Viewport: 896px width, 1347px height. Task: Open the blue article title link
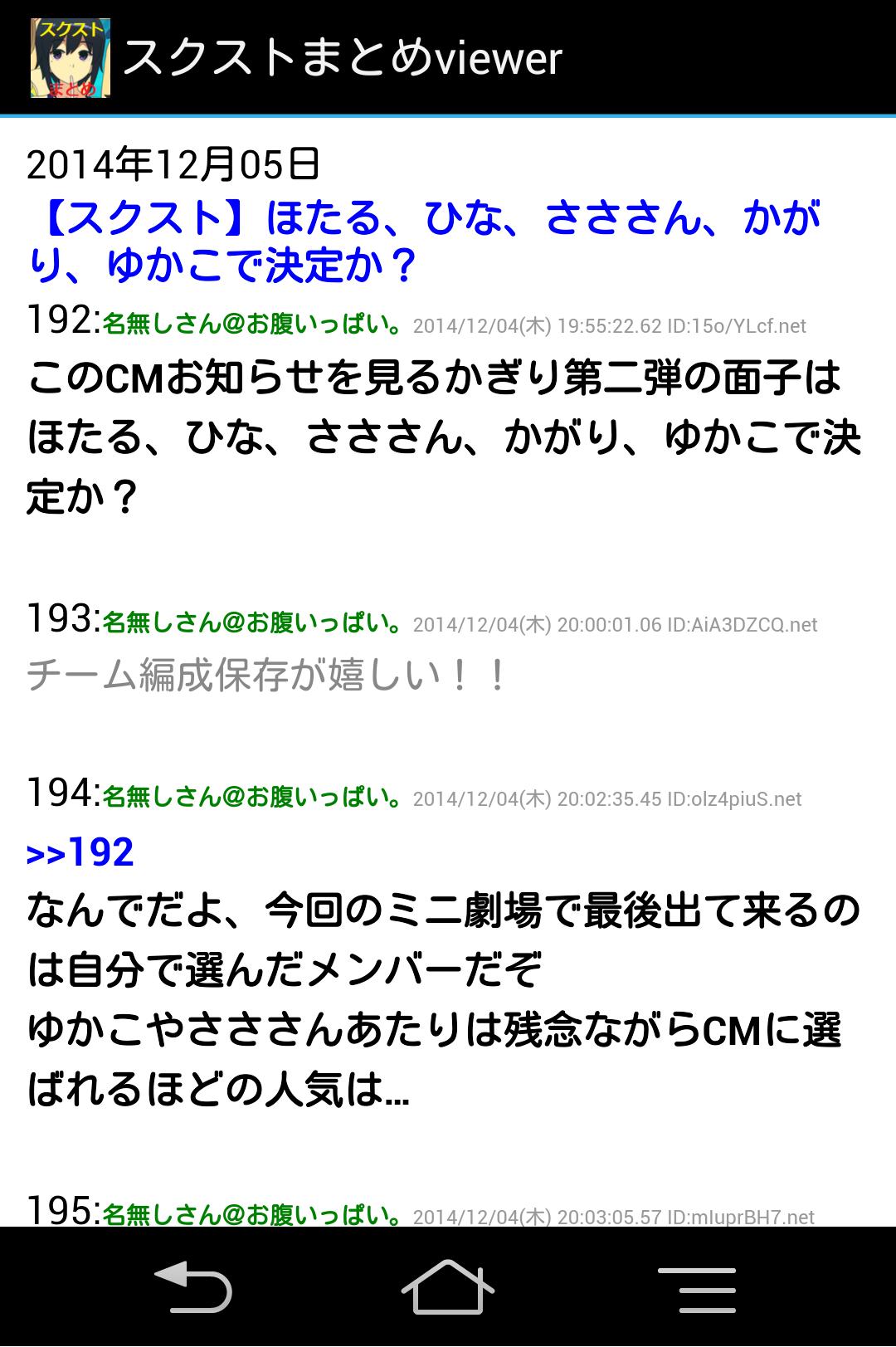click(x=423, y=242)
